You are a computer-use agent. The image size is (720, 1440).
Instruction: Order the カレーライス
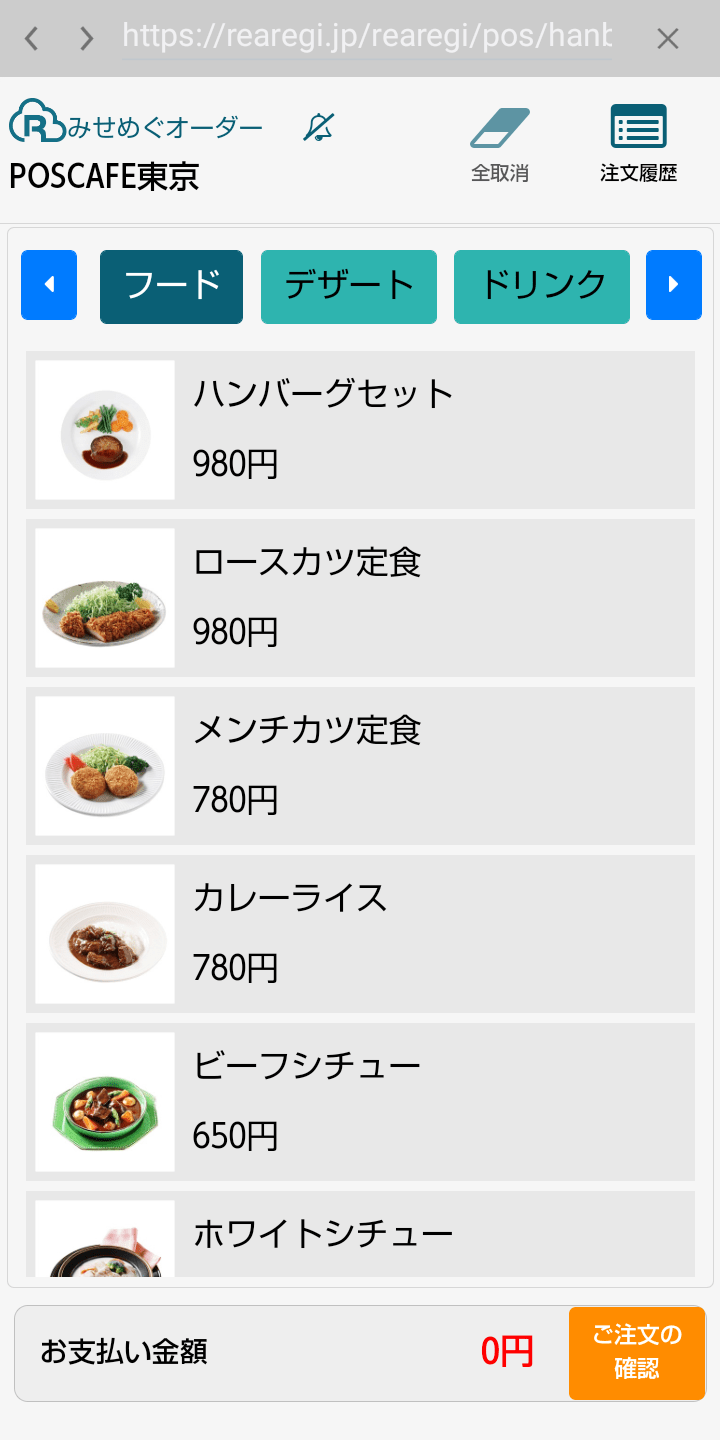pyautogui.click(x=360, y=934)
